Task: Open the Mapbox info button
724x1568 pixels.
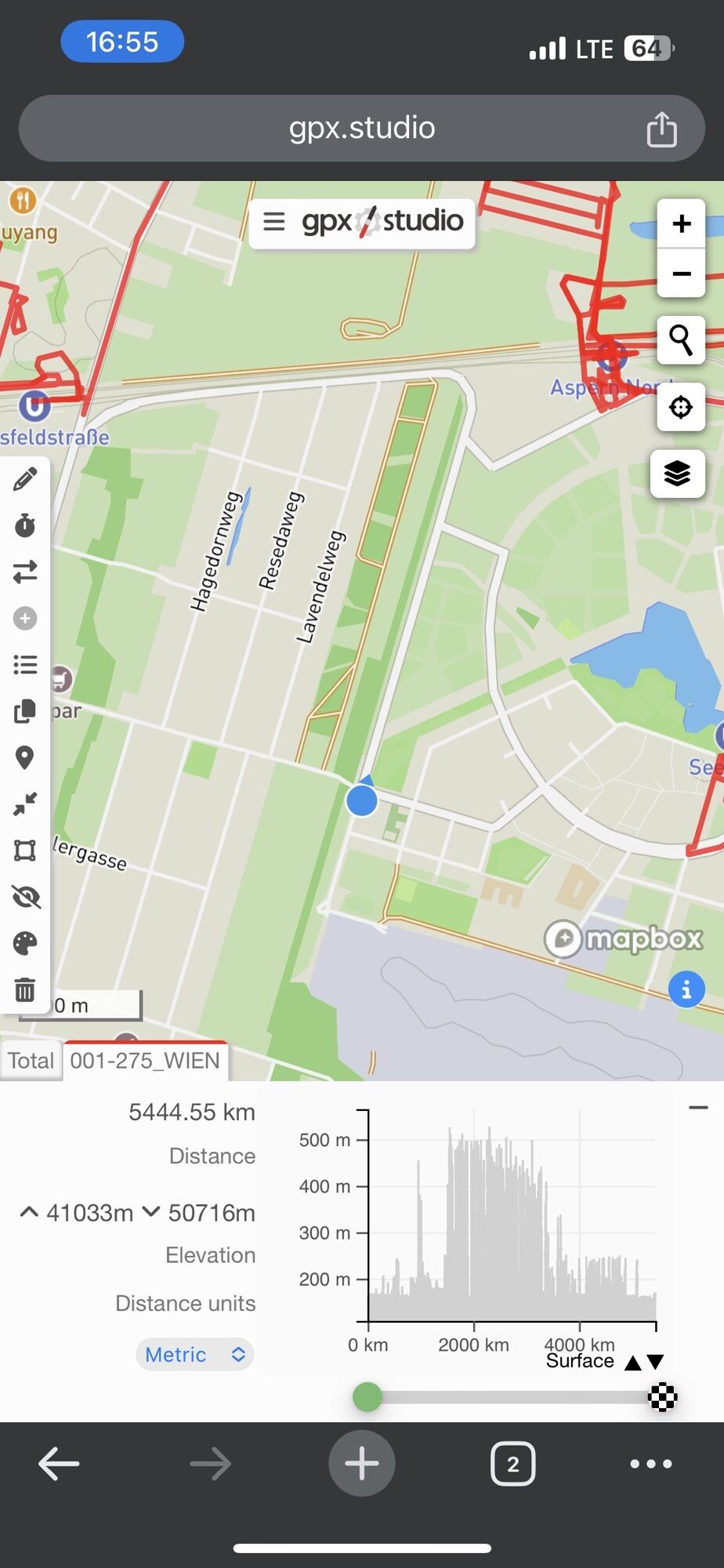Action: (x=686, y=989)
